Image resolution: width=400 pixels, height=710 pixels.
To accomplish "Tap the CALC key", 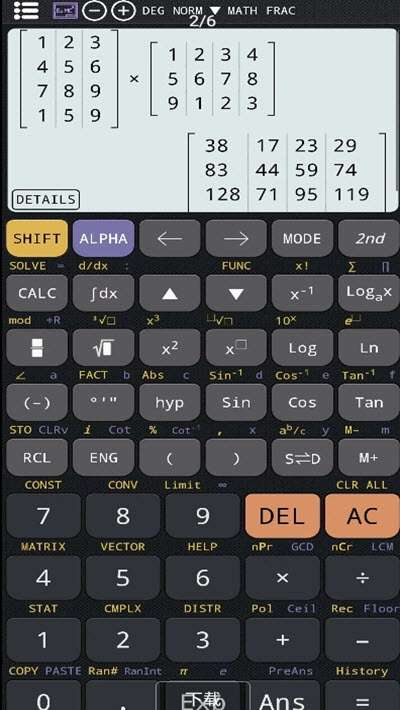I will [37, 293].
